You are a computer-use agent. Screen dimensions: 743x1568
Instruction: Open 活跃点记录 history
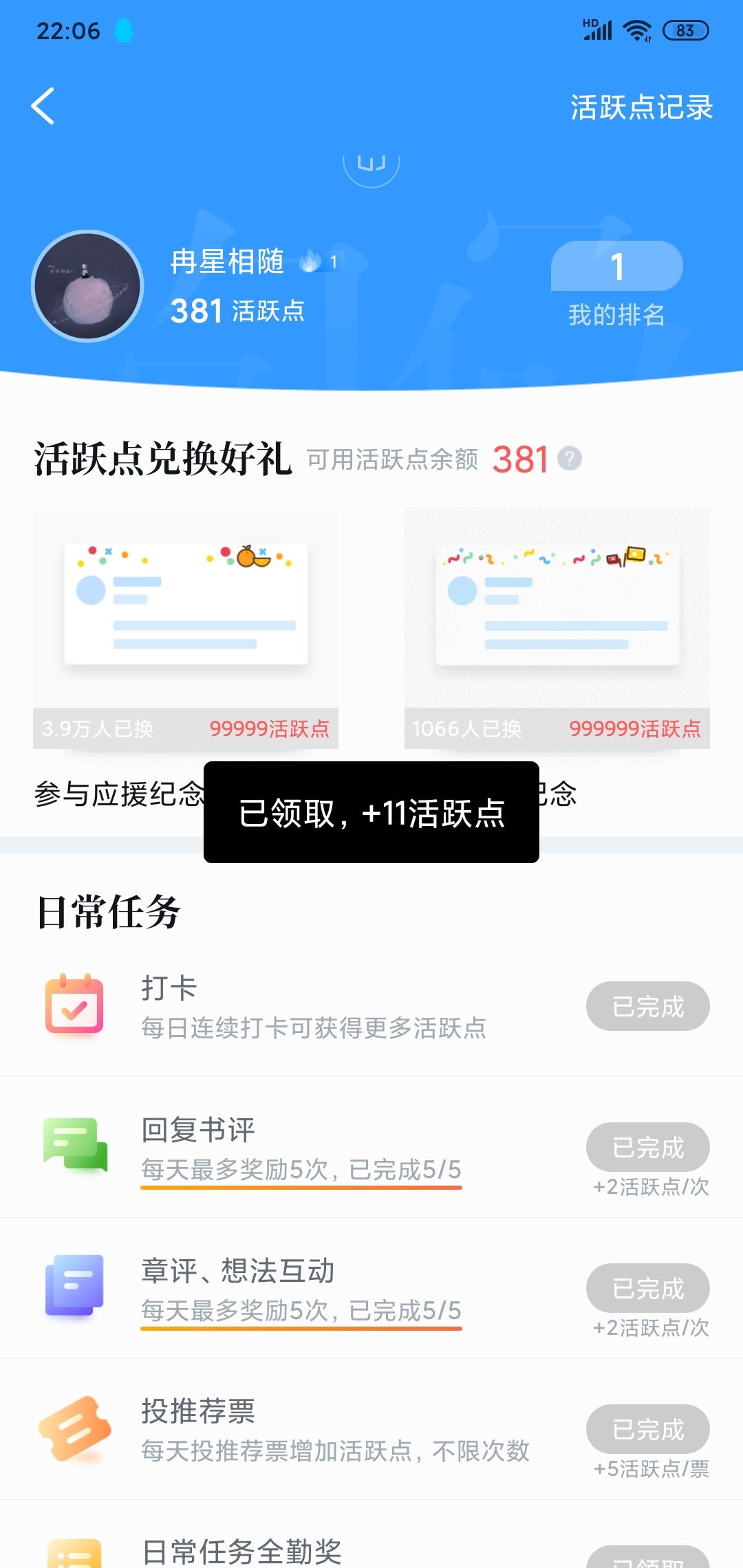(x=641, y=107)
